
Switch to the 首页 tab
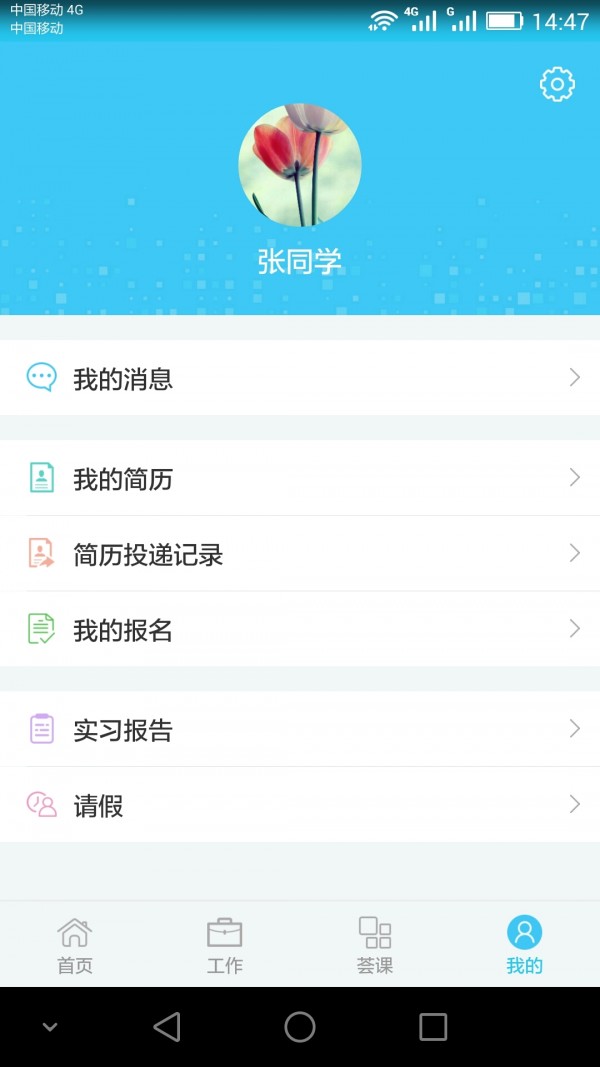pyautogui.click(x=75, y=944)
